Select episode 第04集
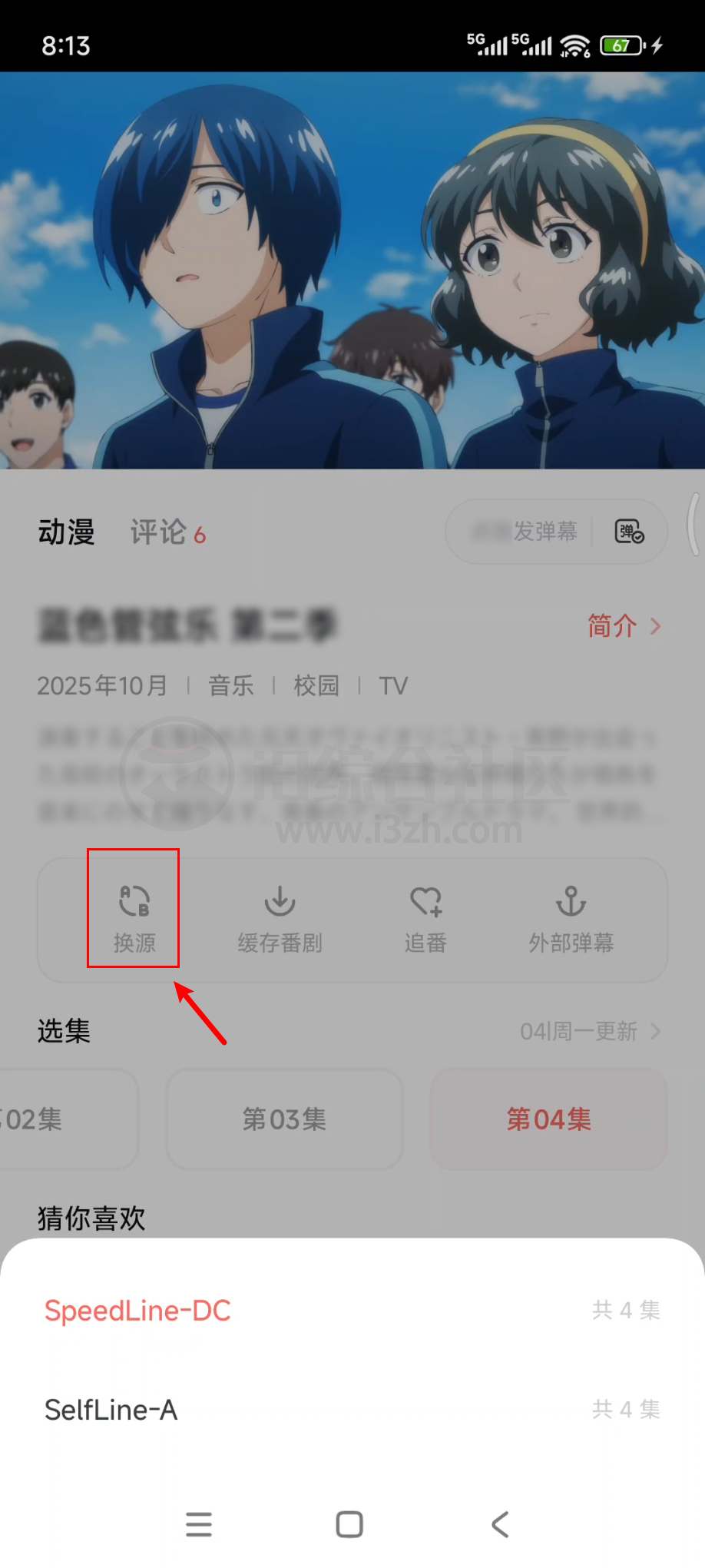Image resolution: width=705 pixels, height=1568 pixels. coord(547,1120)
